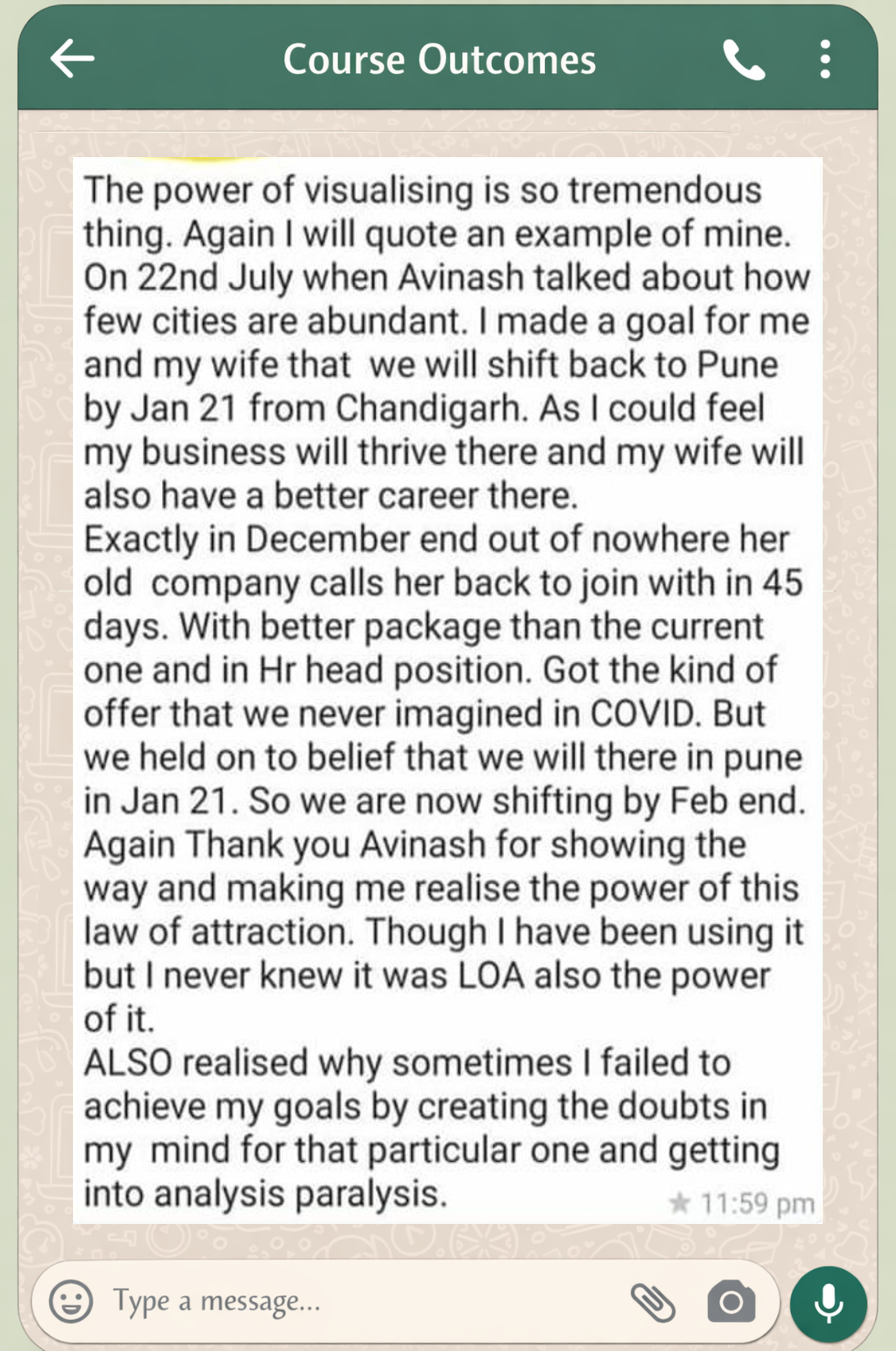This screenshot has width=896, height=1351.
Task: Go back using the header arrow
Action: pyautogui.click(x=72, y=58)
